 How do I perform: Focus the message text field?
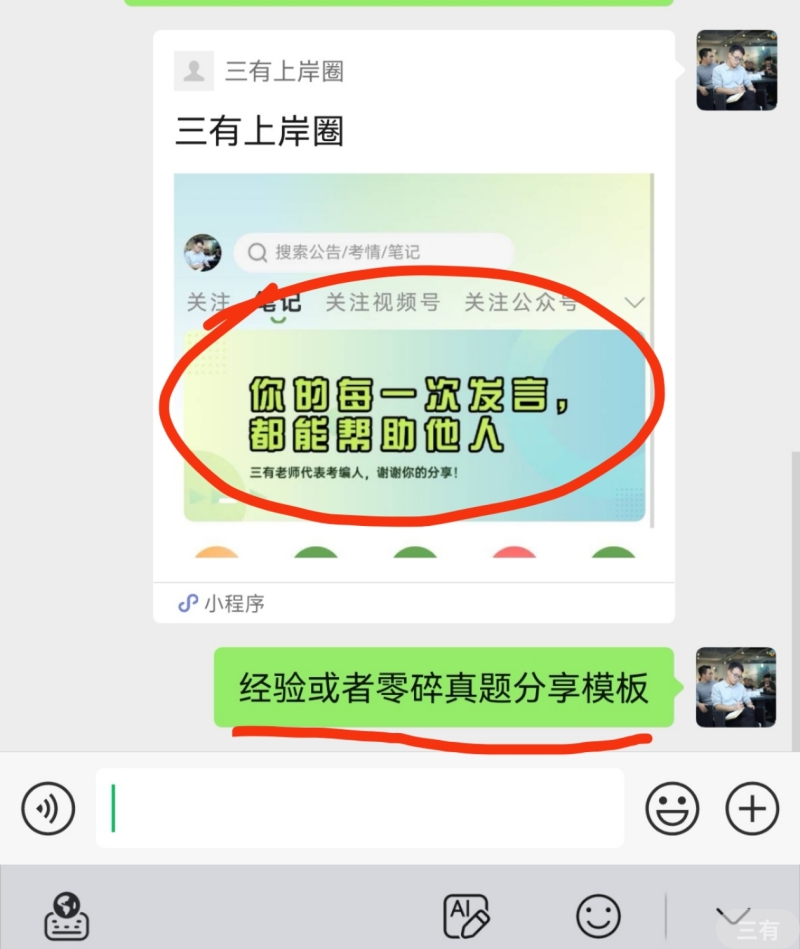coord(360,808)
